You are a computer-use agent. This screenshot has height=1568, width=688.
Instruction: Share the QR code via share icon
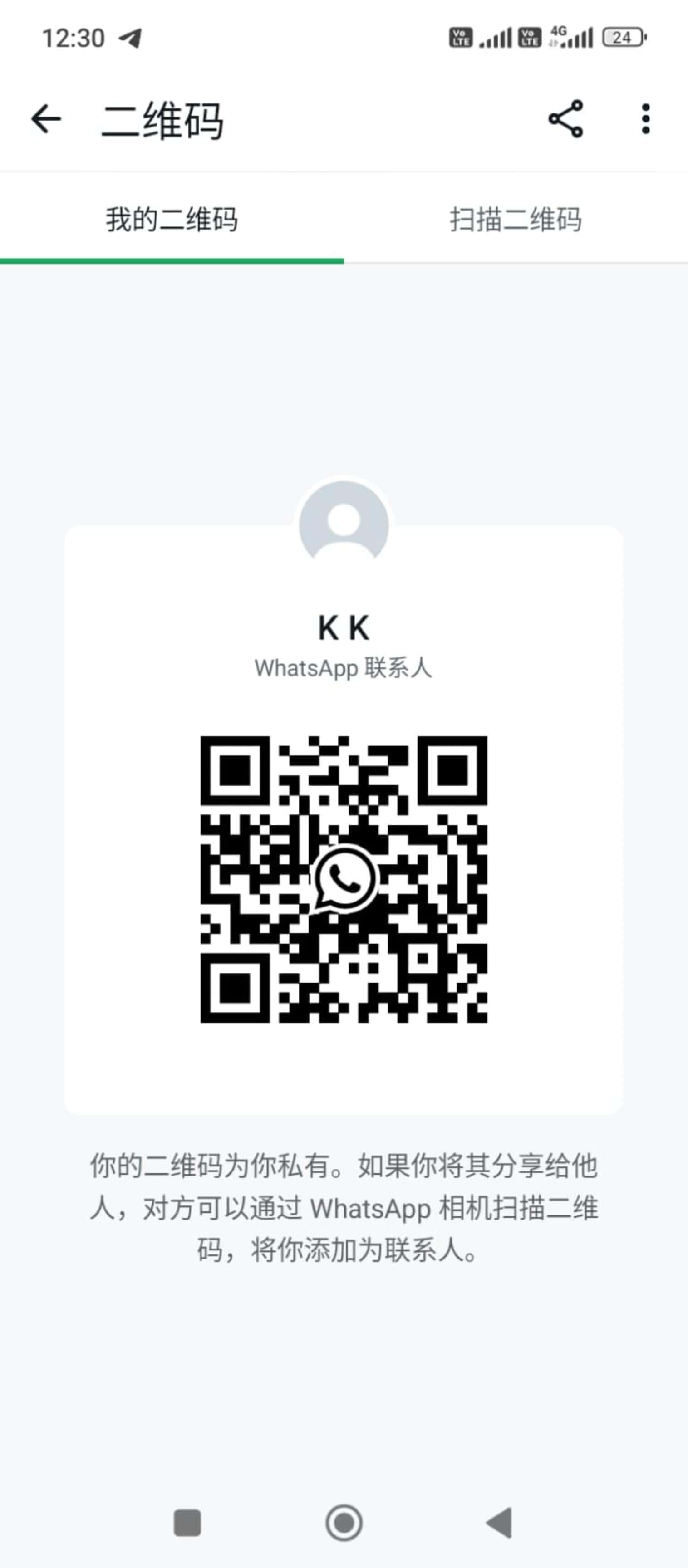565,119
